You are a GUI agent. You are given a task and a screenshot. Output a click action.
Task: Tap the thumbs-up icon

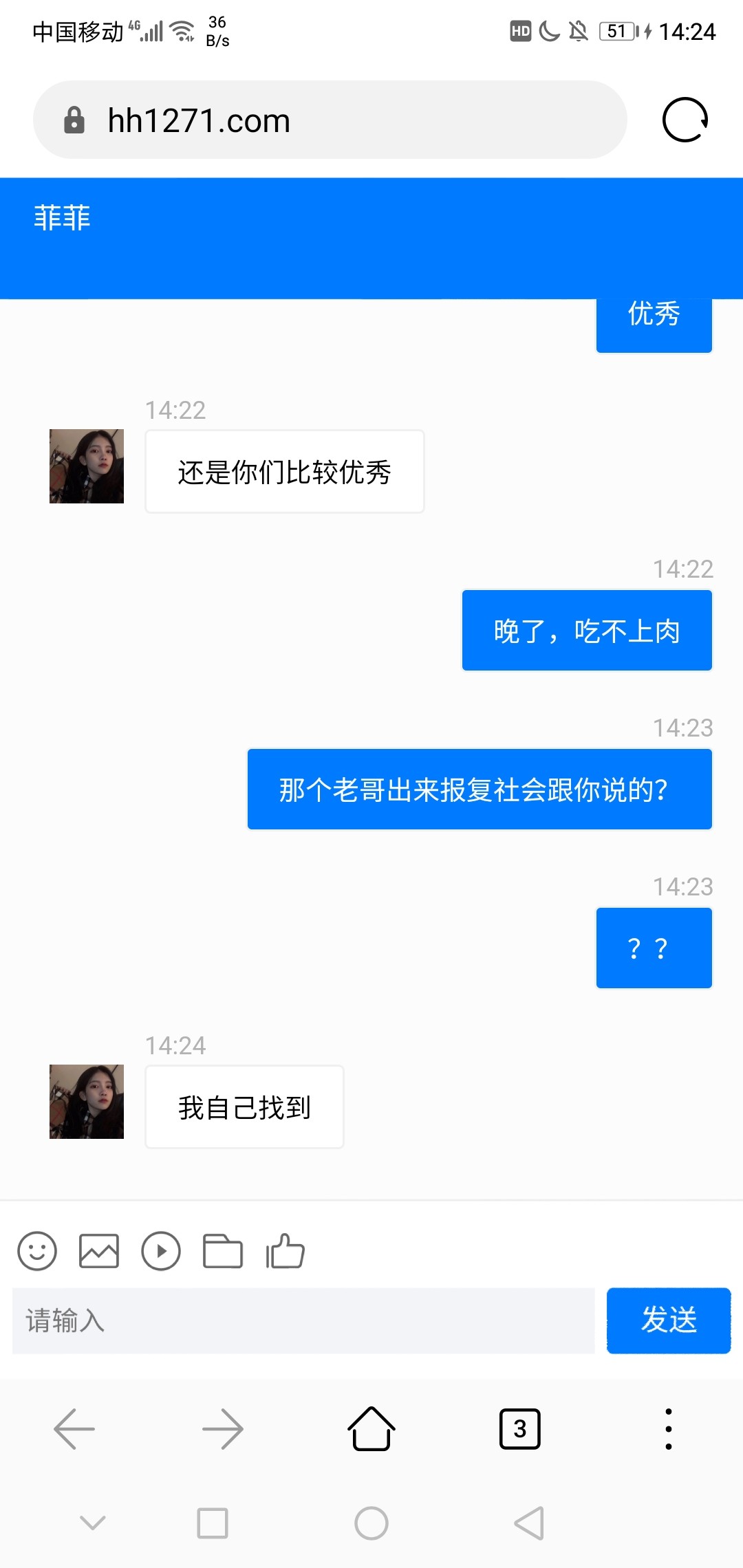tap(285, 1250)
